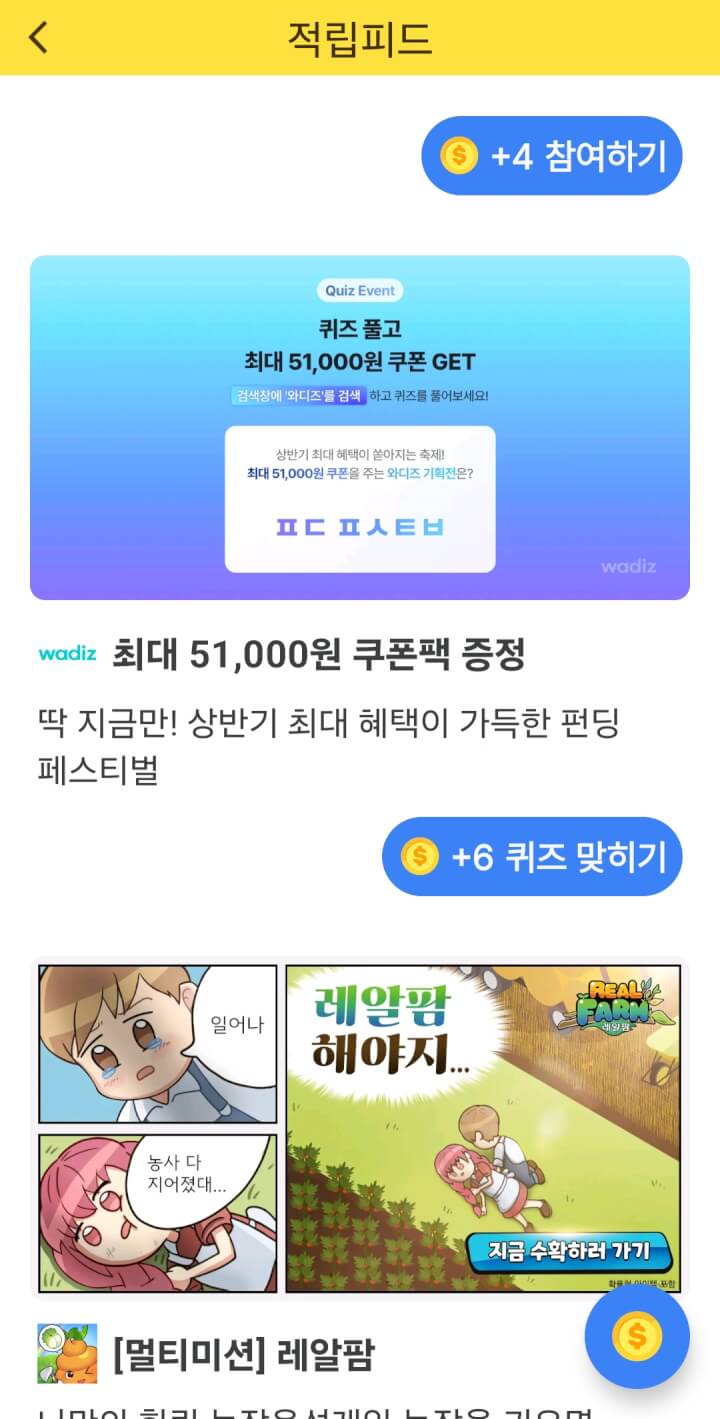Screen dimensions: 720x1419
Task: Tap the +4 참여하기 button
Action: (551, 156)
